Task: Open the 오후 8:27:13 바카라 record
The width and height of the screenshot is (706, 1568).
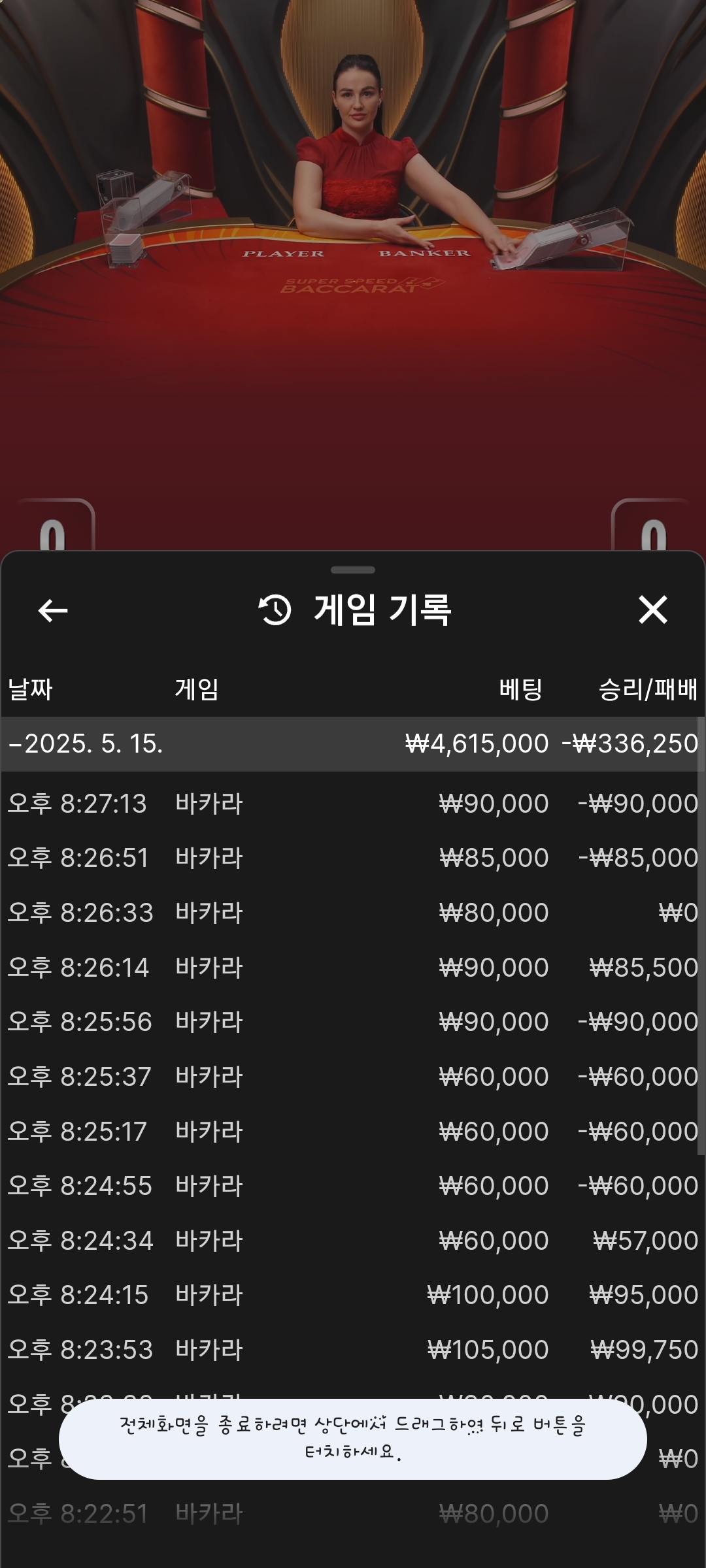Action: tap(353, 804)
